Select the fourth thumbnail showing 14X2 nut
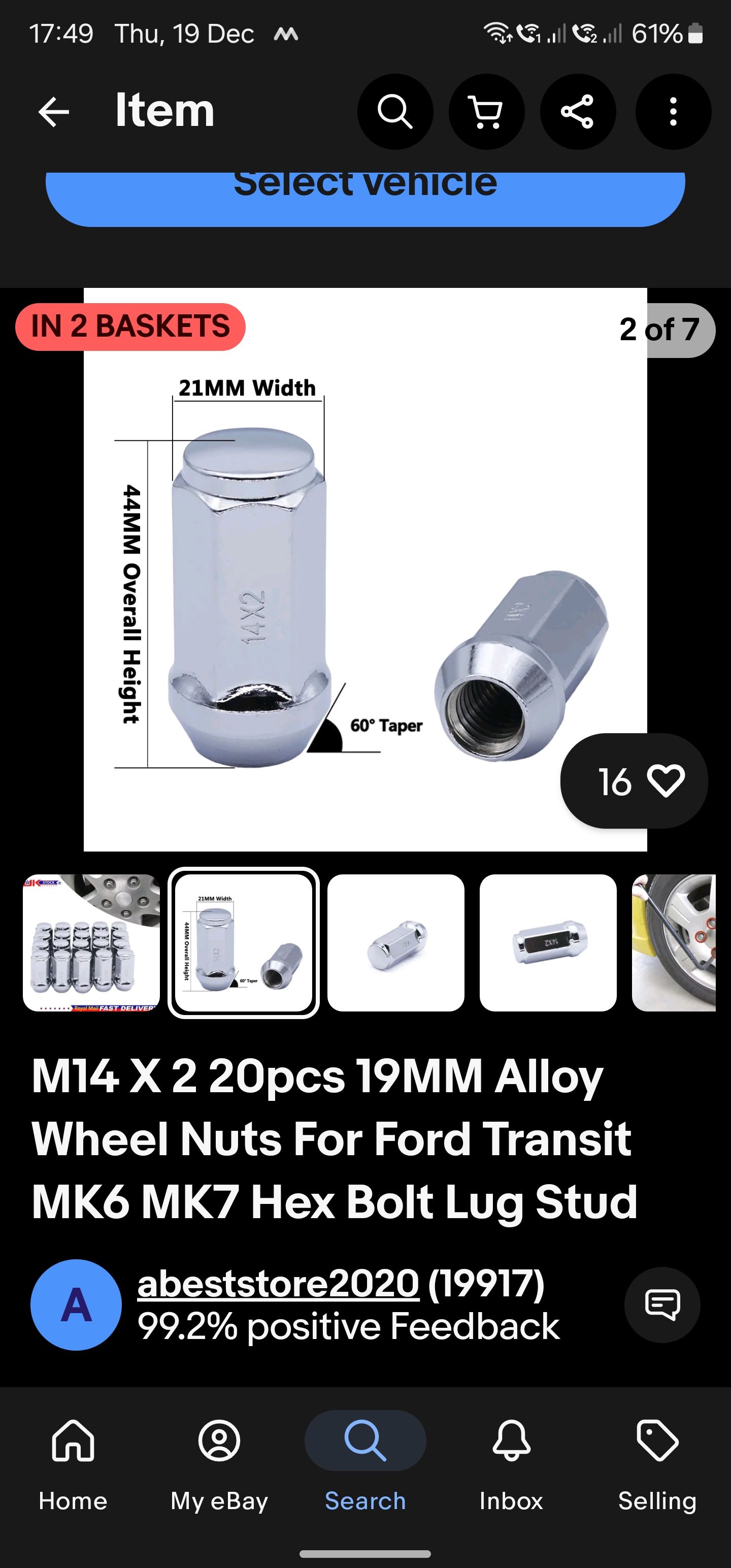This screenshot has height=1568, width=731. pos(548,943)
